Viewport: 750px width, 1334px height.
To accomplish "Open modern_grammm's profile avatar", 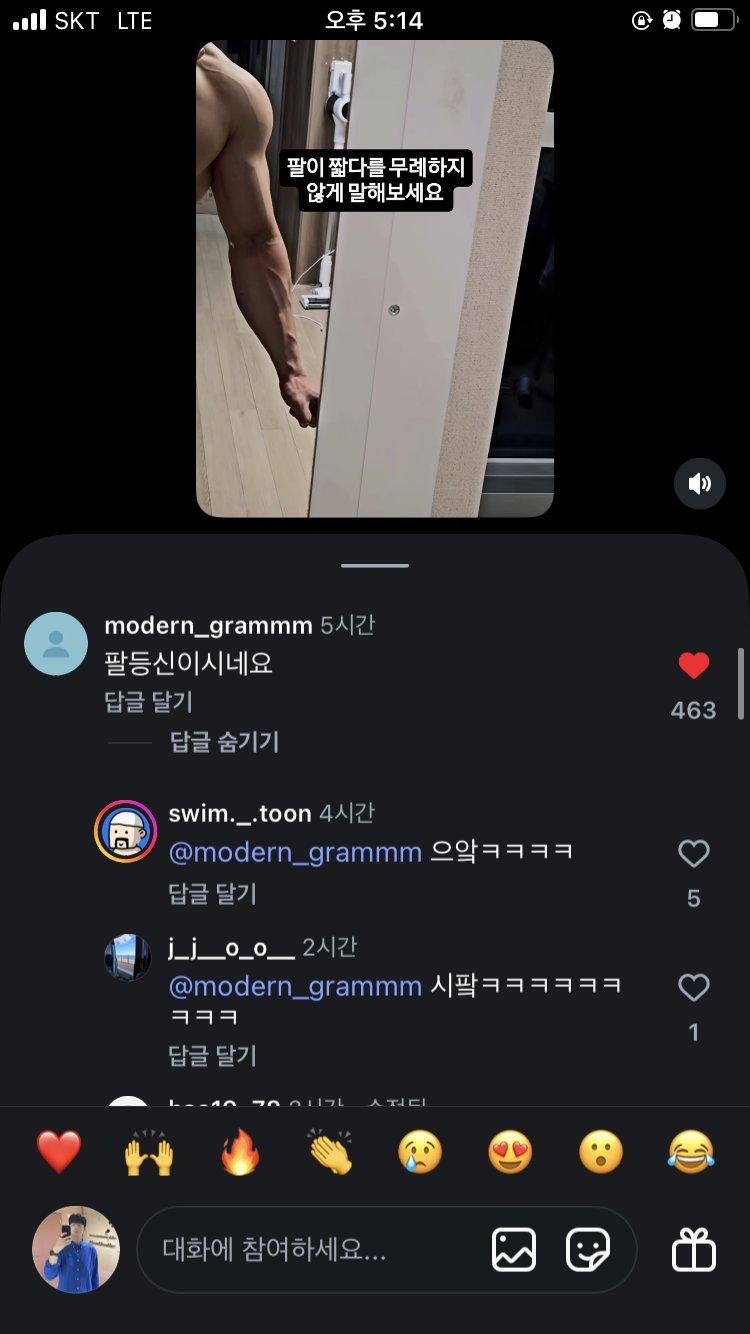I will tap(56, 644).
